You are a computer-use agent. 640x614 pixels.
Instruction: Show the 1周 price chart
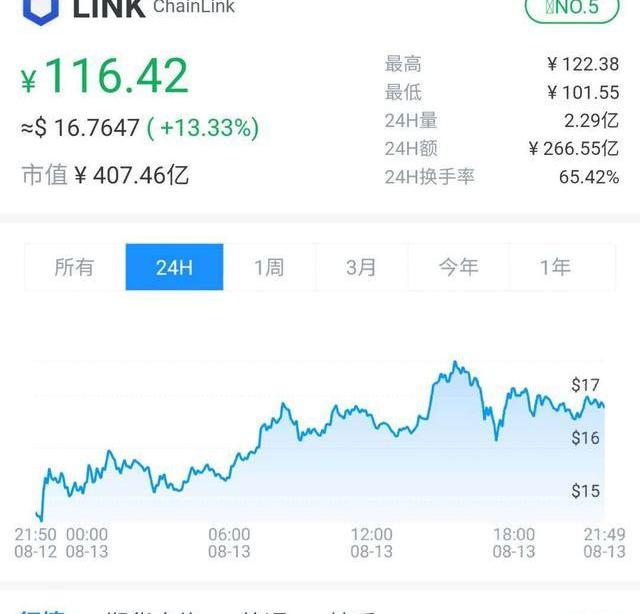pyautogui.click(x=268, y=267)
